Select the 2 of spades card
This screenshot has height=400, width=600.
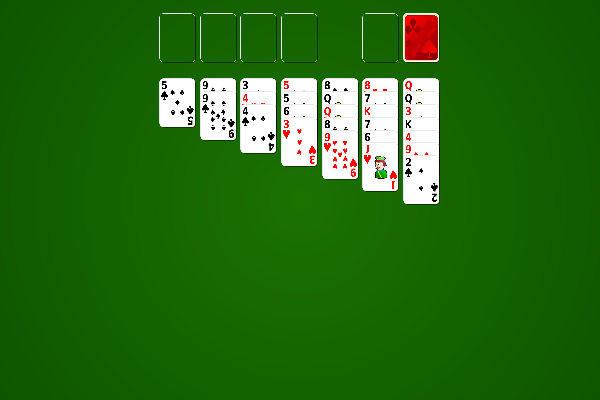tap(421, 182)
